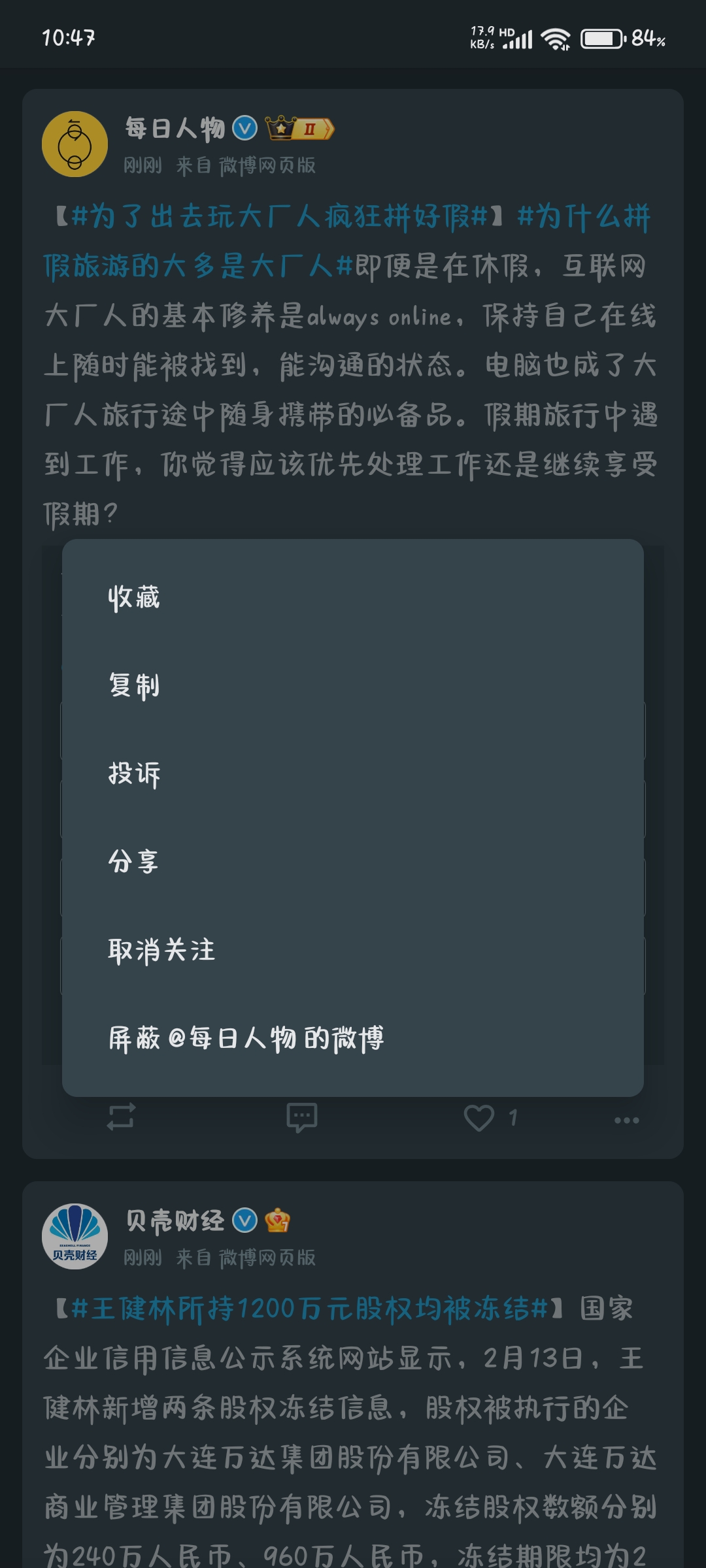Open hashtag #王健林所持1200万元股权均被冻结#

[309, 1309]
